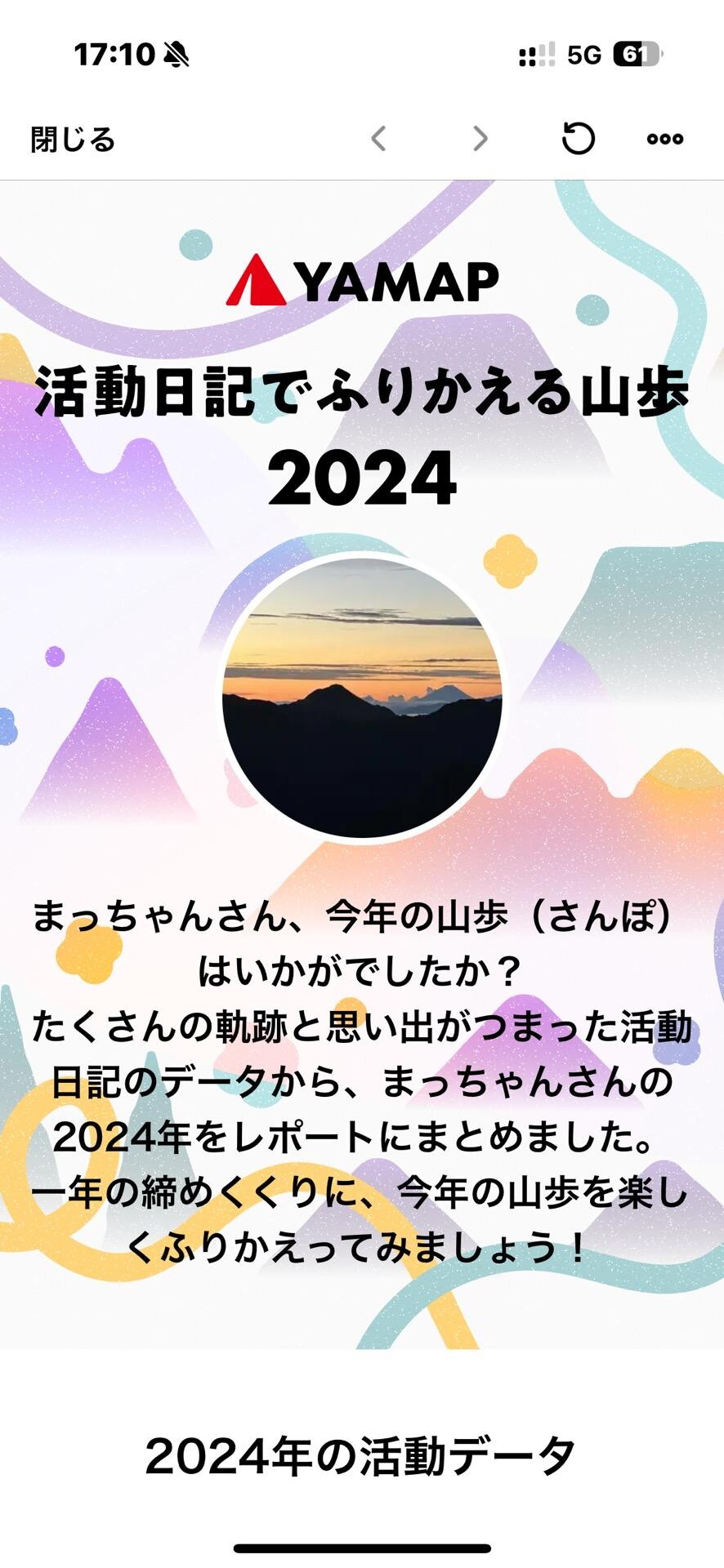Image resolution: width=724 pixels, height=1568 pixels.
Task: Tap the 活動日記でふりかえる山歩 title text
Action: tap(362, 392)
